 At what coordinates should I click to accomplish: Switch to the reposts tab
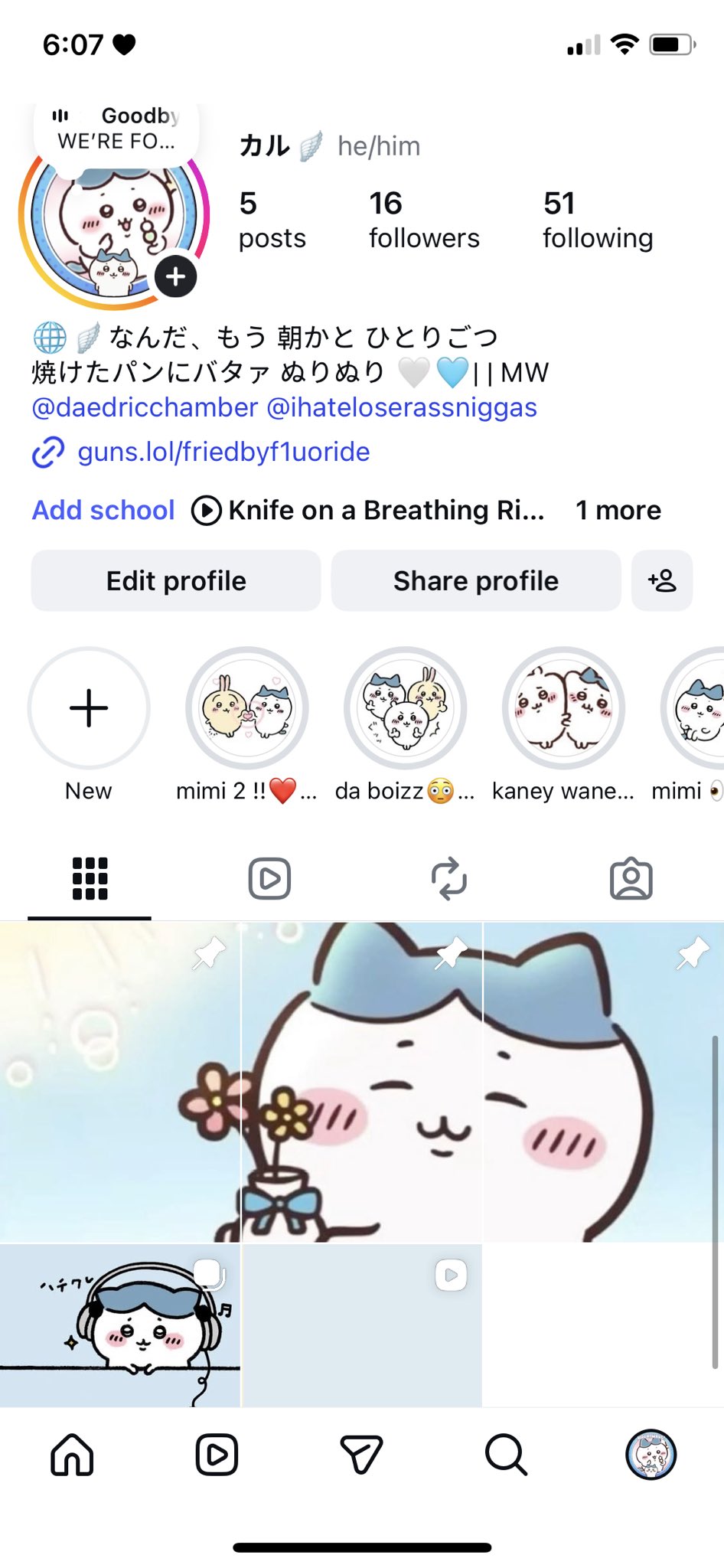coord(449,878)
